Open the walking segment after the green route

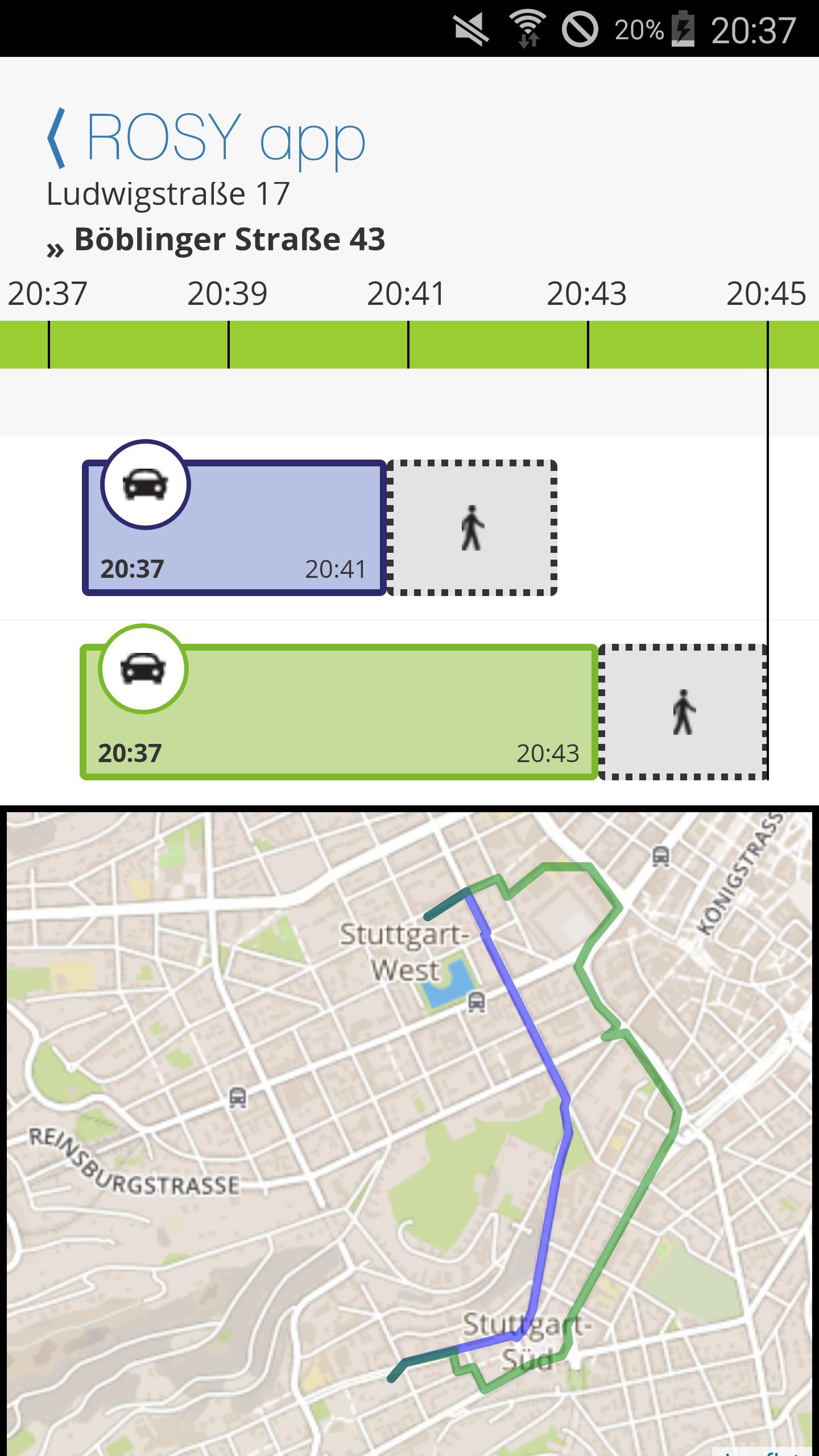pos(682,712)
